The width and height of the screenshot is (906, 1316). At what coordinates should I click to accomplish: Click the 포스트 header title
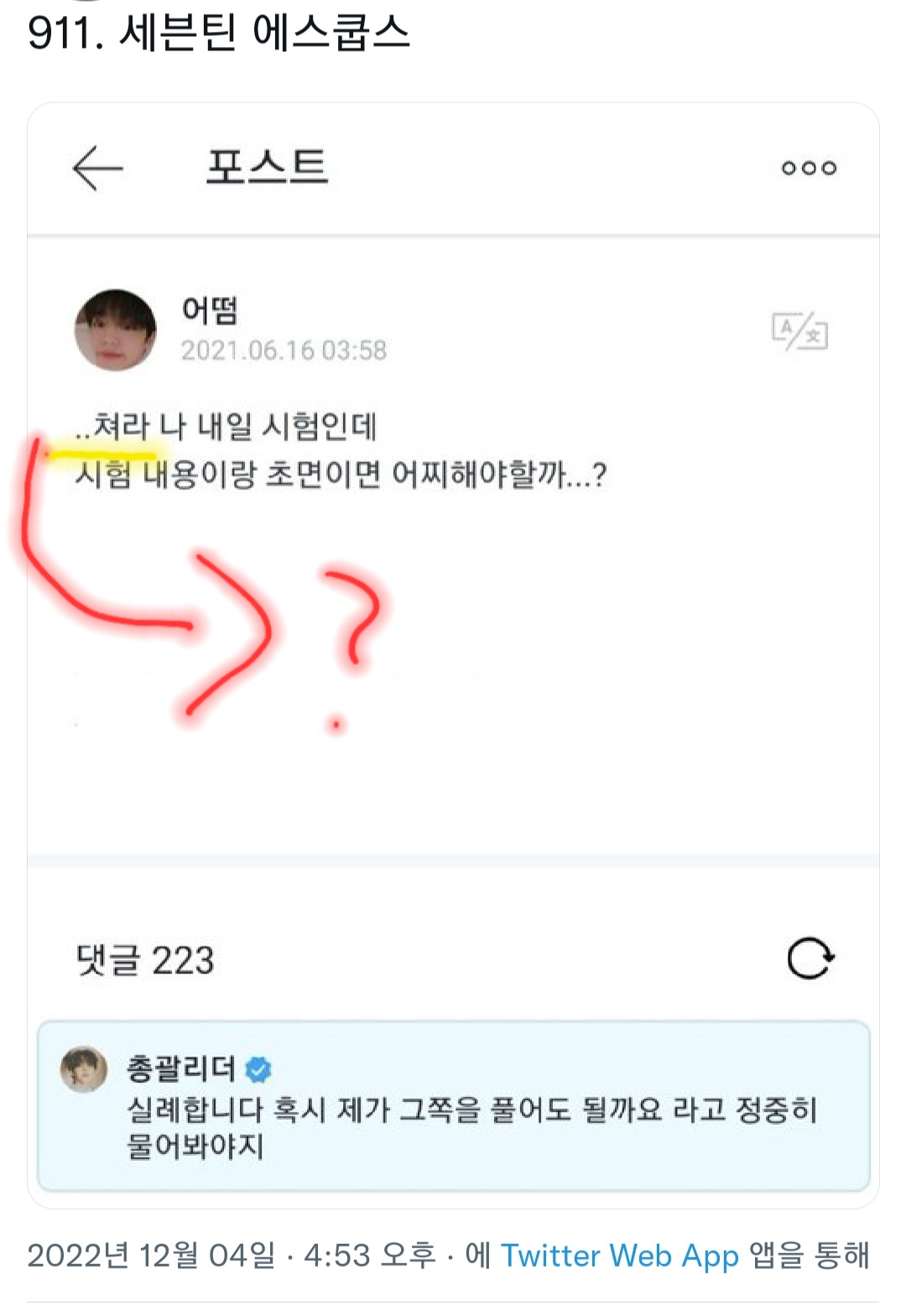click(268, 168)
